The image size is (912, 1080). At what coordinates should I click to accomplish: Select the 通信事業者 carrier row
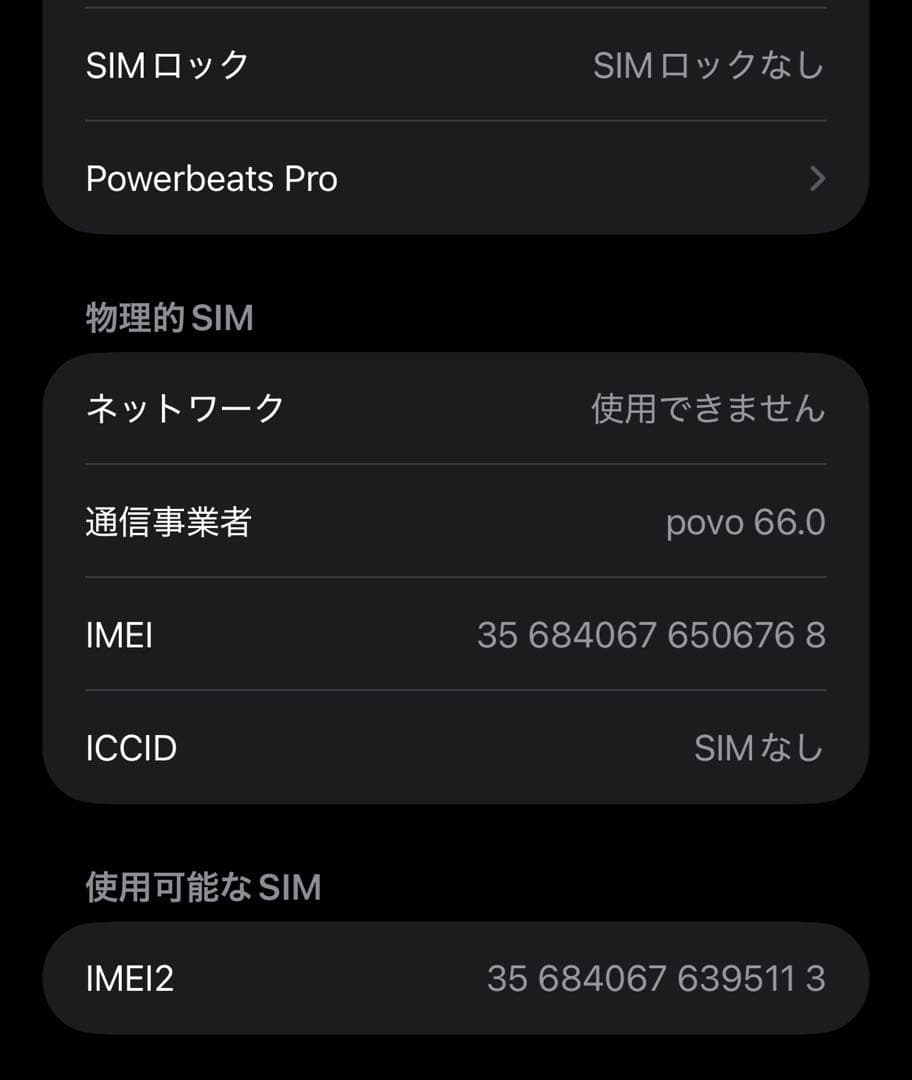tap(456, 521)
